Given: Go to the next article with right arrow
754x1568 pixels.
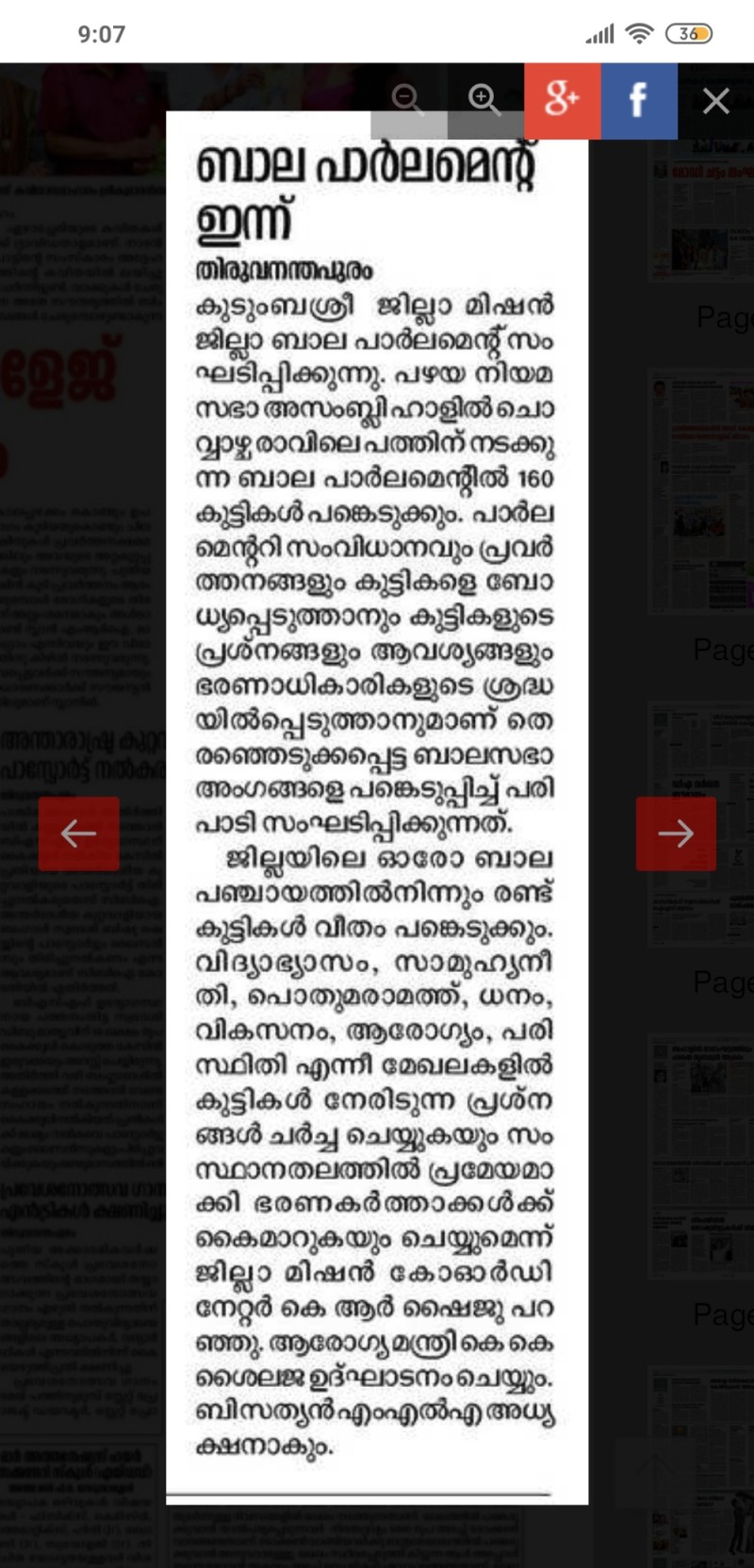Looking at the screenshot, I should (x=676, y=834).
